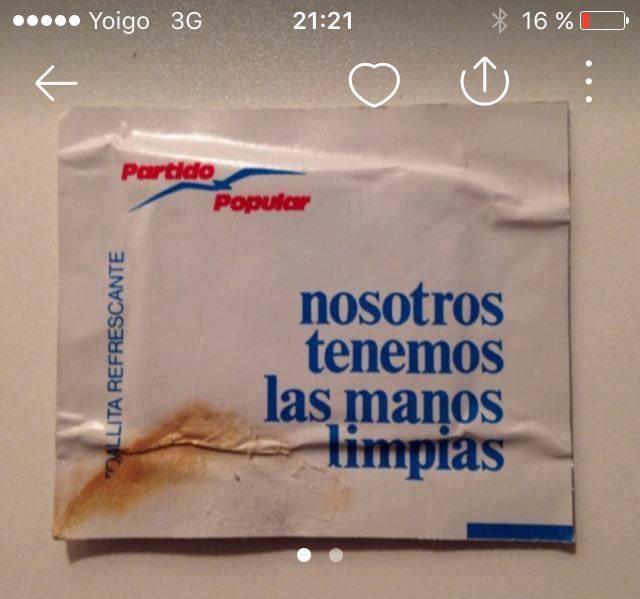Viewport: 640px width, 599px height.
Task: Like this photo with the heart icon
Action: point(374,84)
